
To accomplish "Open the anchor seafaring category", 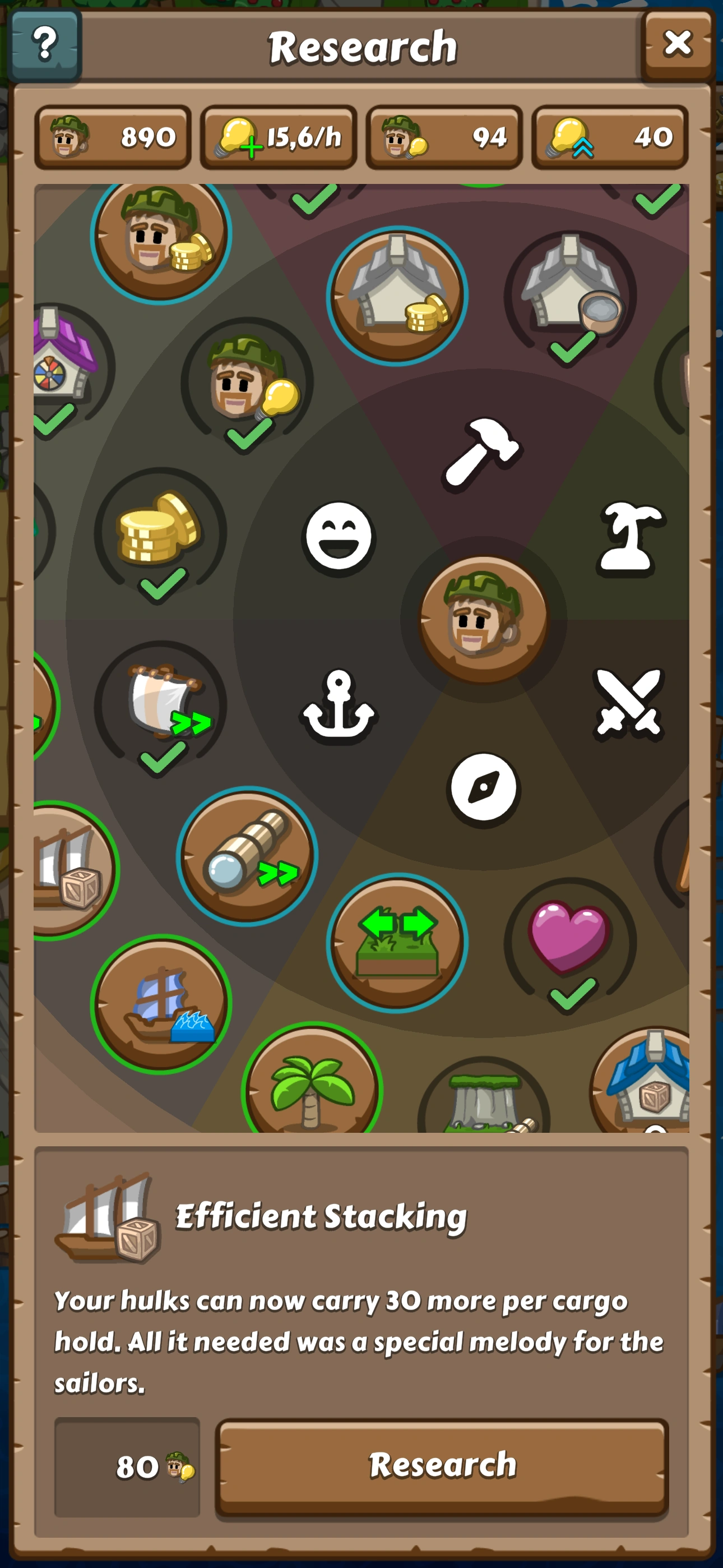I will pos(339,706).
